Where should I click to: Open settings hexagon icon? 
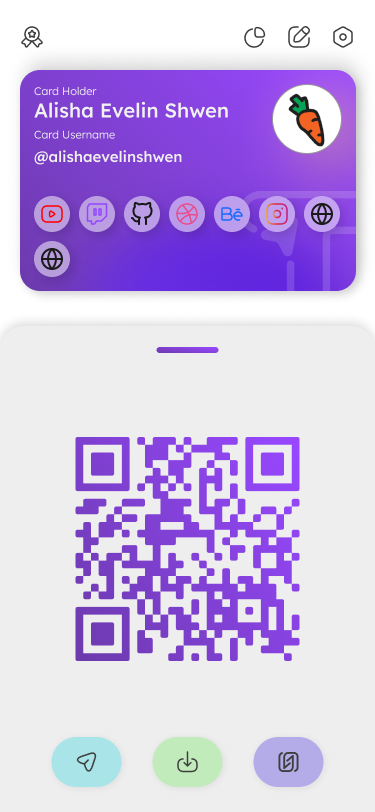click(x=343, y=37)
